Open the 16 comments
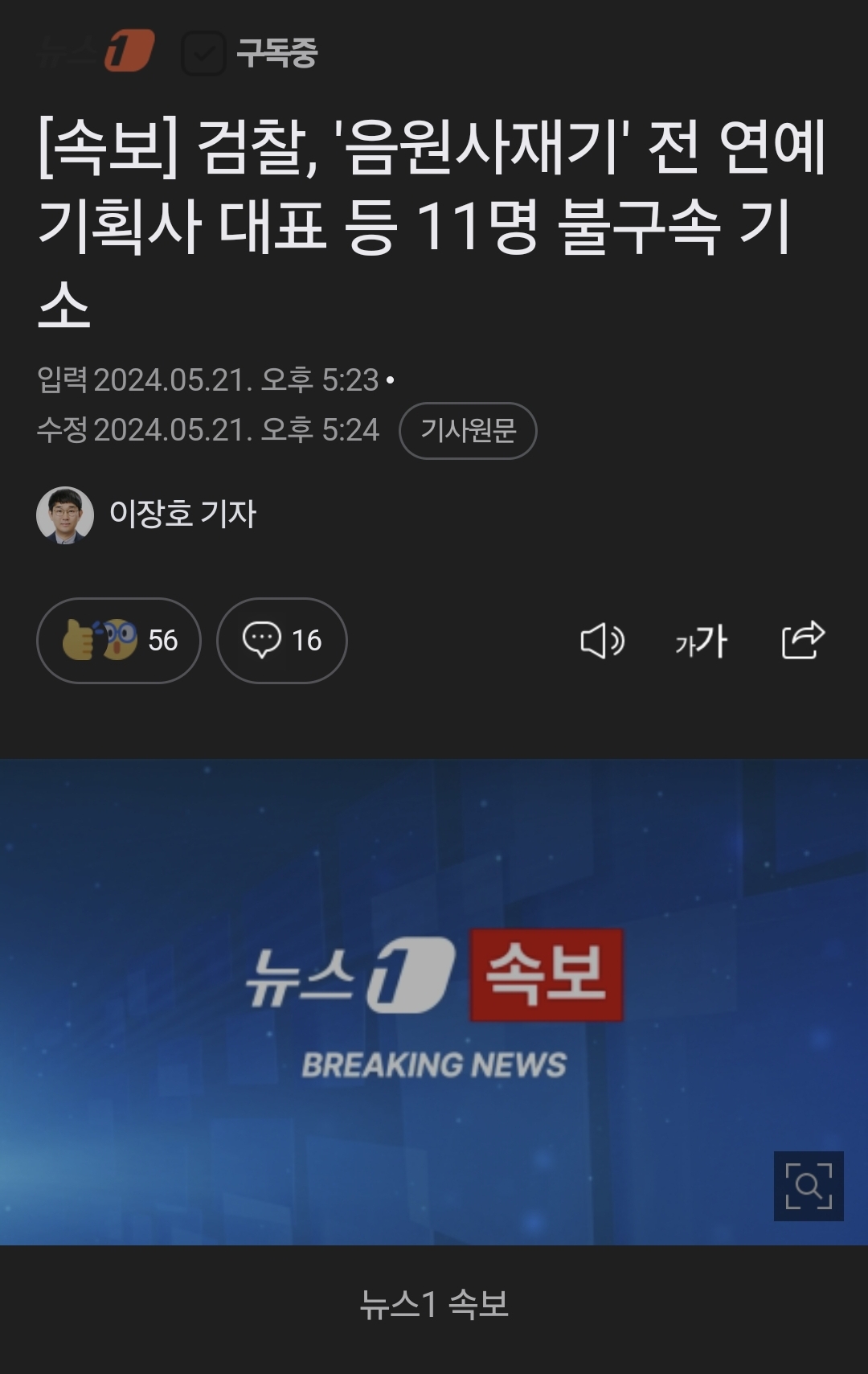868x1374 pixels. pos(282,641)
